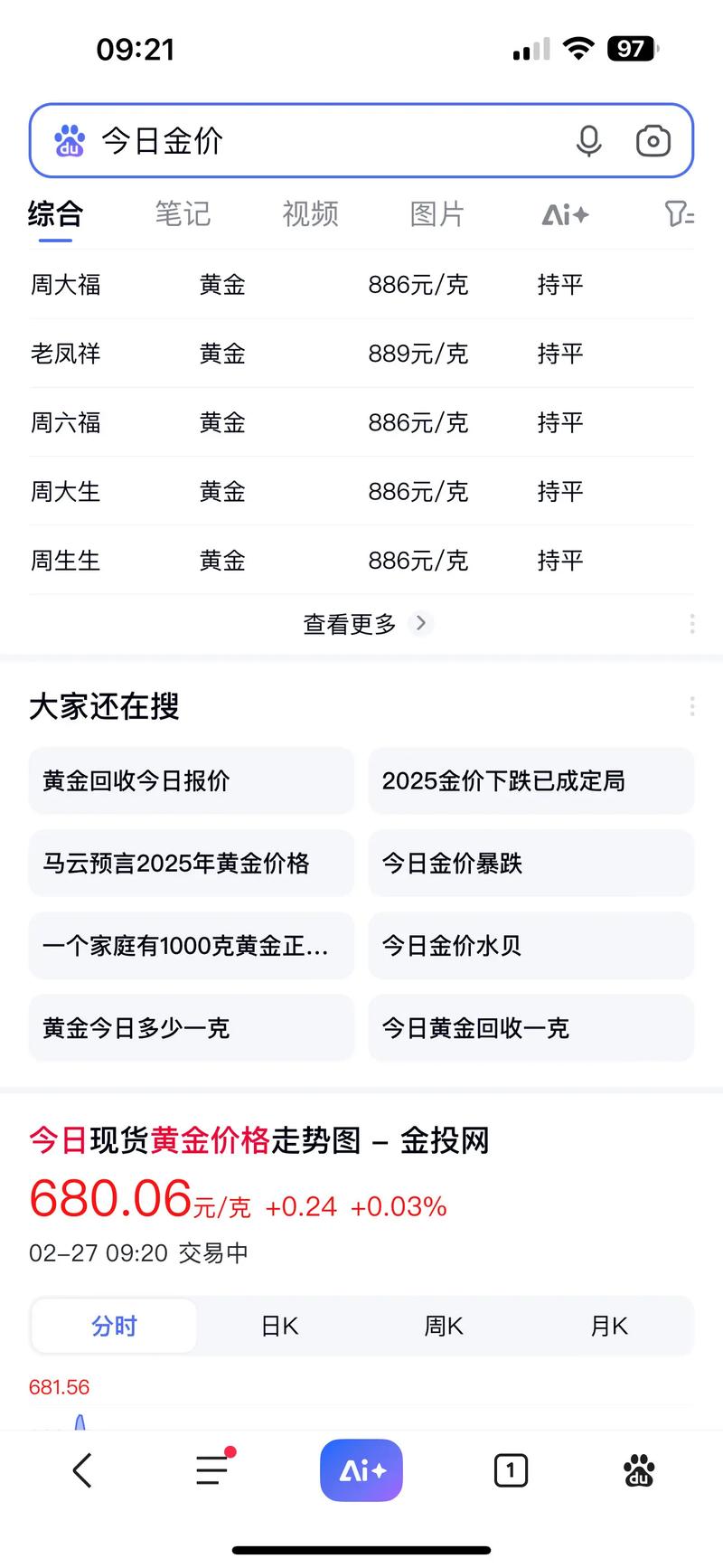
Task: Switch to the 图片 tab
Action: tap(437, 214)
